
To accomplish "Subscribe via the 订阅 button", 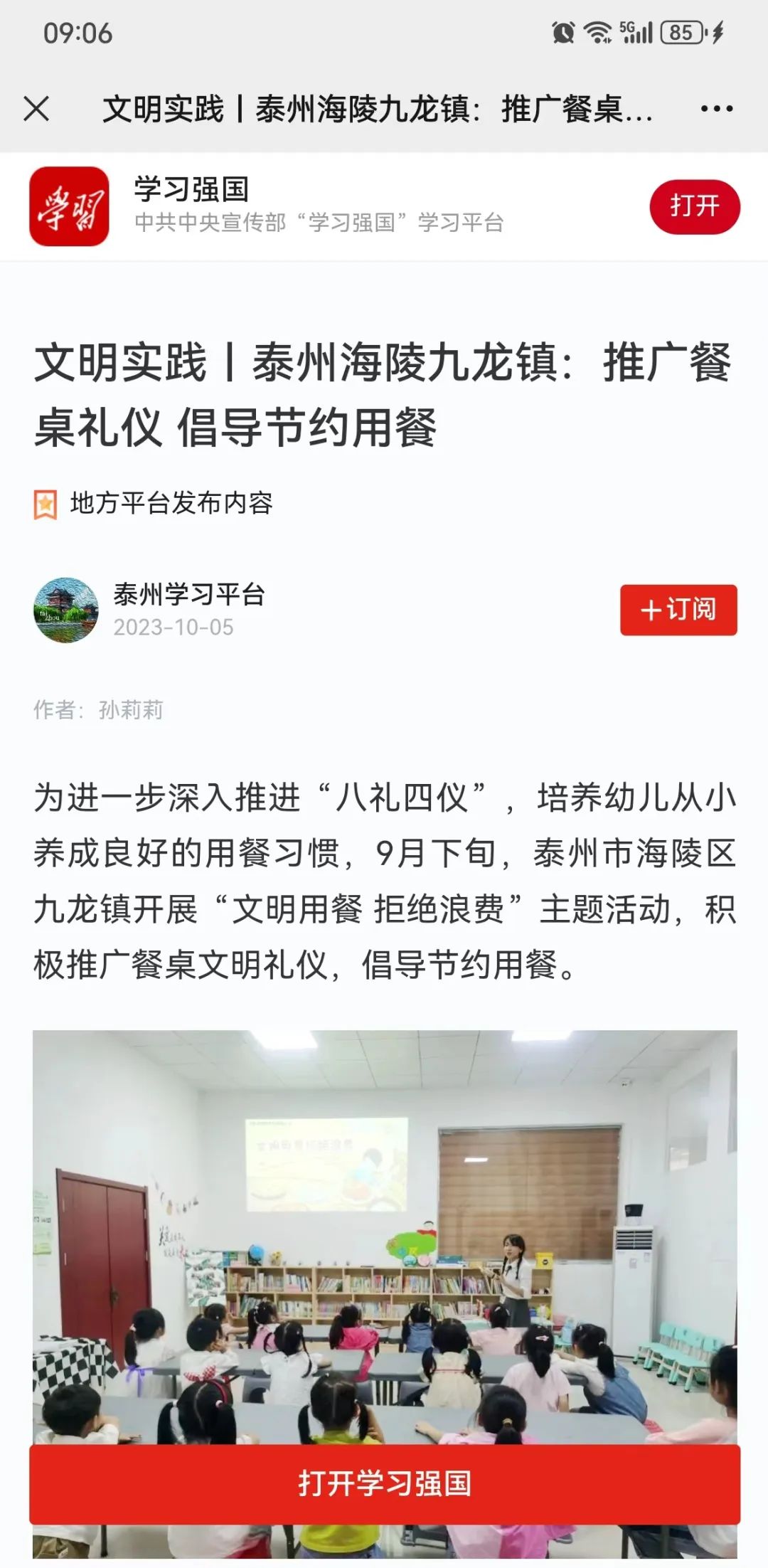I will [x=678, y=610].
